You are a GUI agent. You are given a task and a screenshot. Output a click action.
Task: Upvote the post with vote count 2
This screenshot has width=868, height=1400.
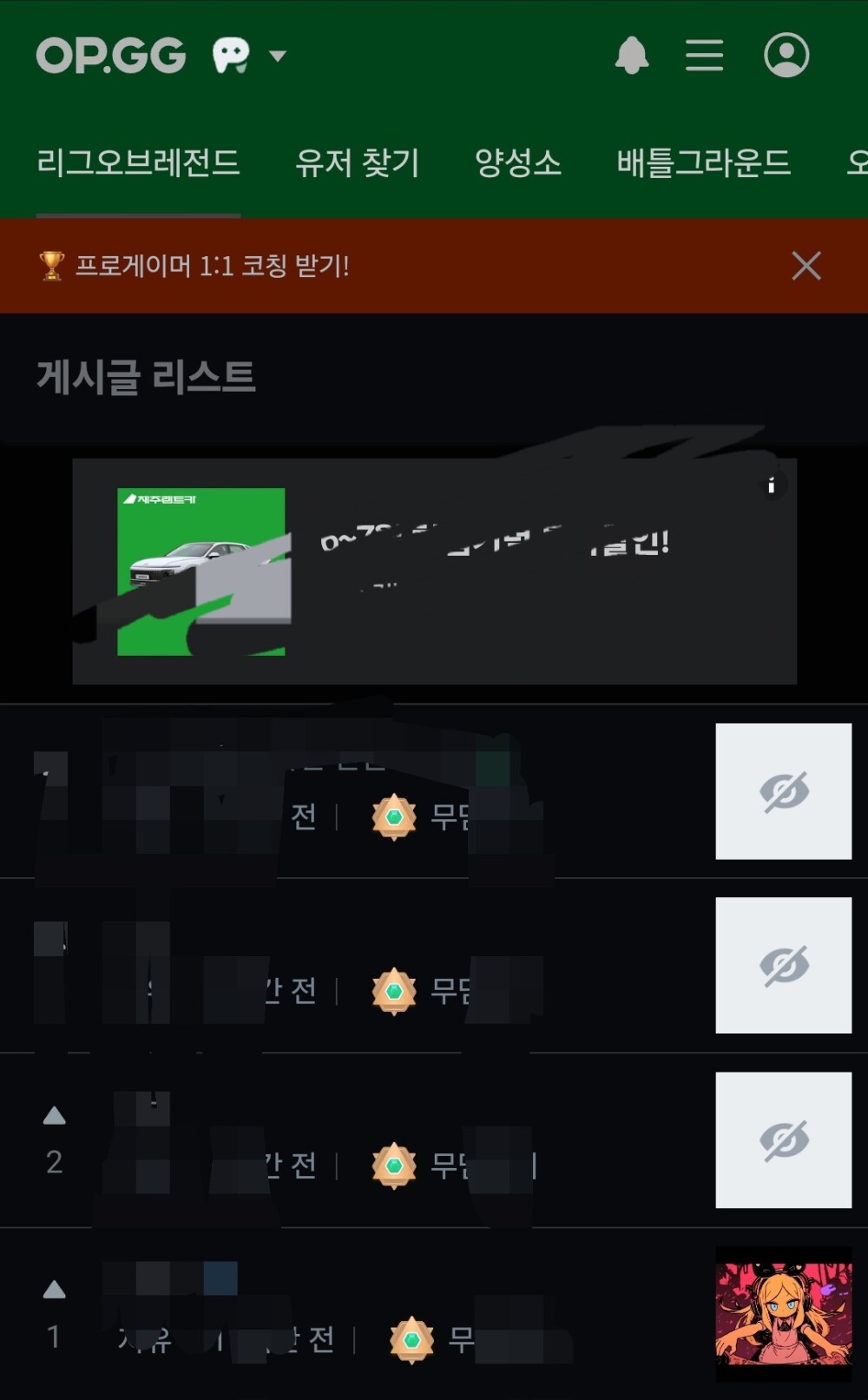(x=55, y=1116)
